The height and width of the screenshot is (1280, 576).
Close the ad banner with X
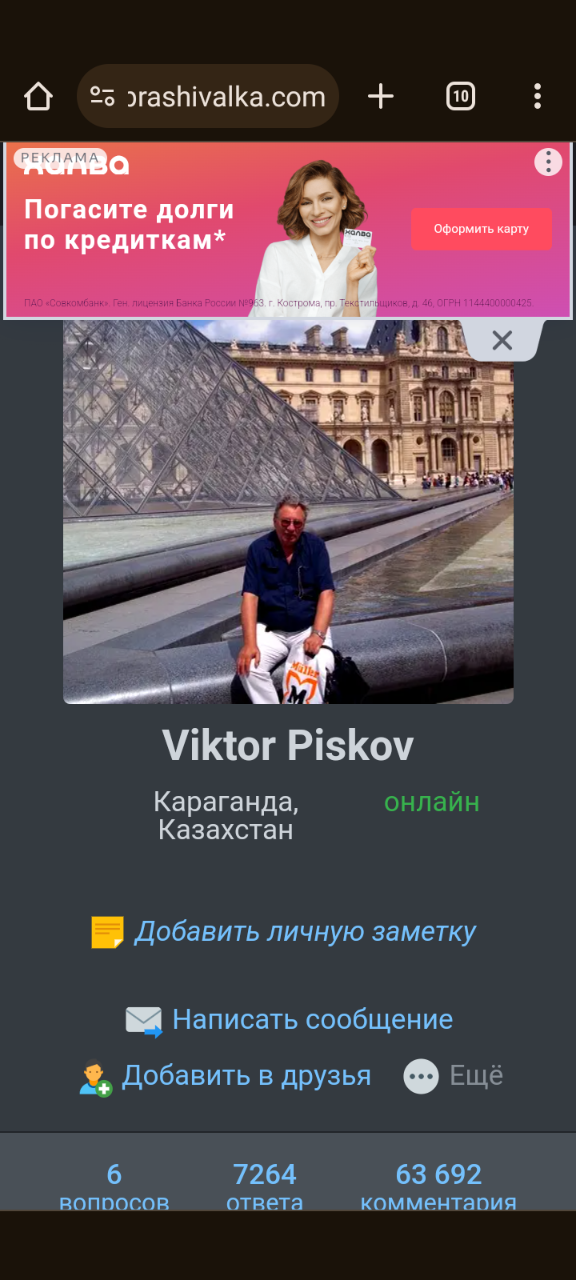[x=502, y=341]
